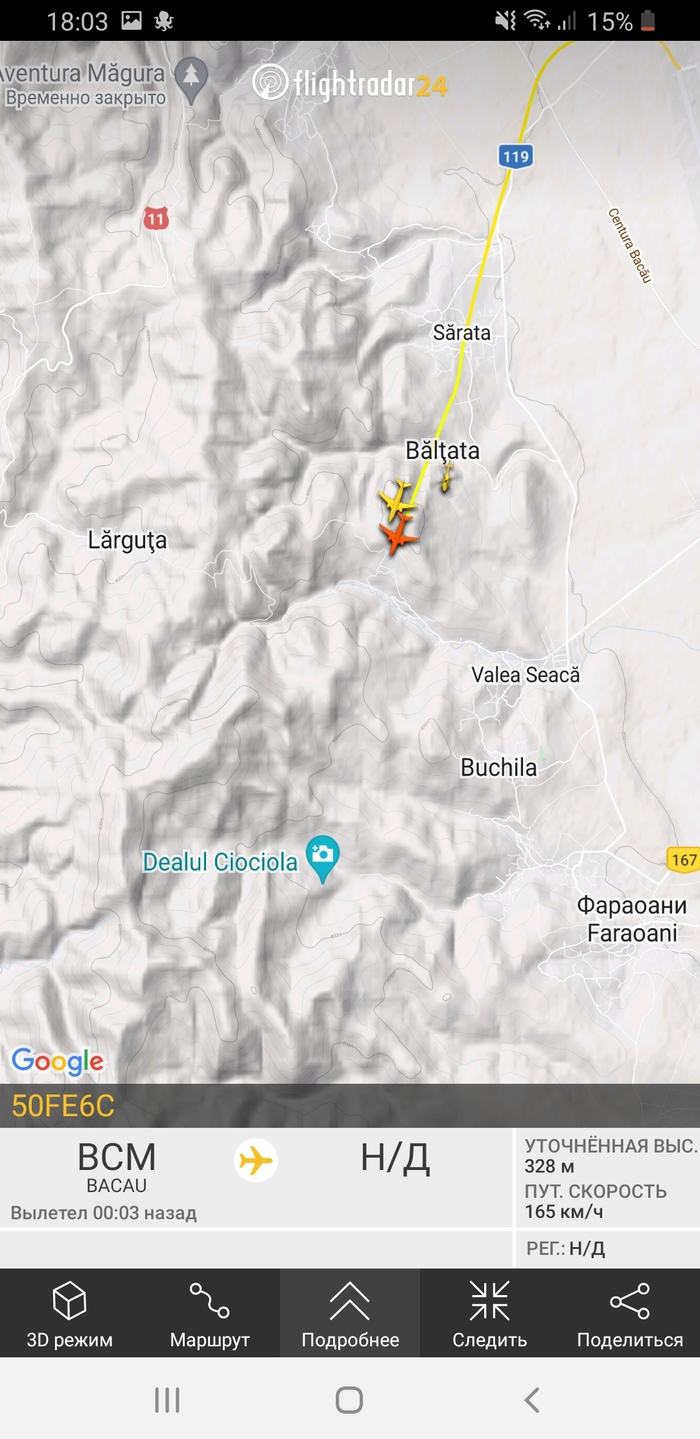Viewport: 700px width, 1439px height.
Task: Select the small yellow aircraft near Bălțata
Action: [447, 478]
